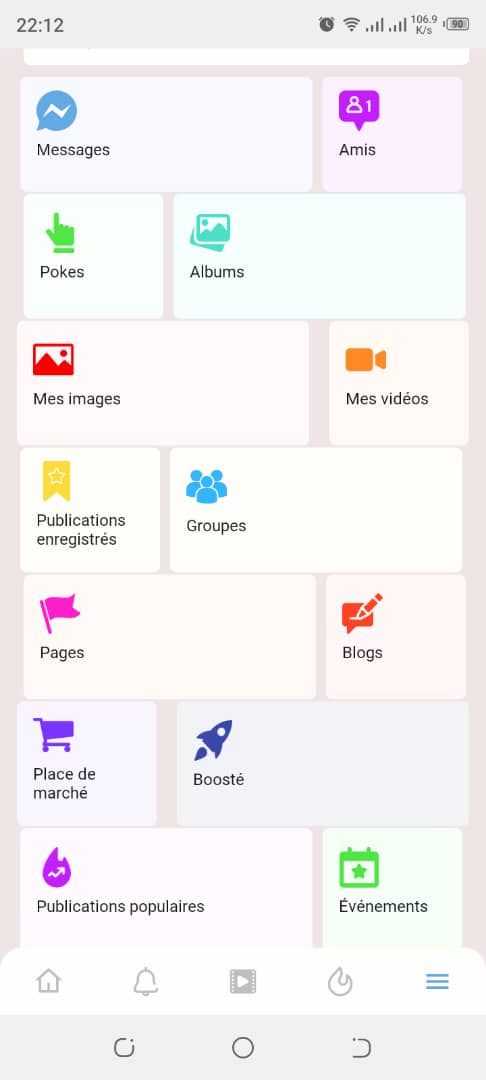Viewport: 486px width, 1080px height.
Task: Open the Blogs tile
Action: pyautogui.click(x=396, y=636)
